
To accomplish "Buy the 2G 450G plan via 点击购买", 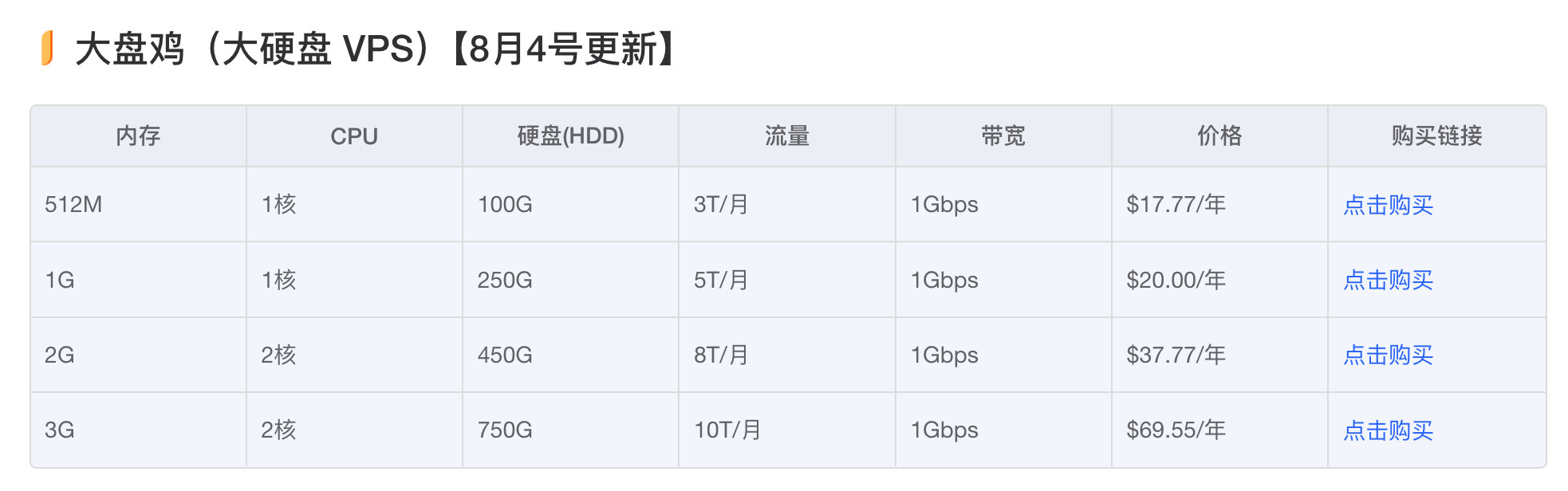I will 1388,355.
